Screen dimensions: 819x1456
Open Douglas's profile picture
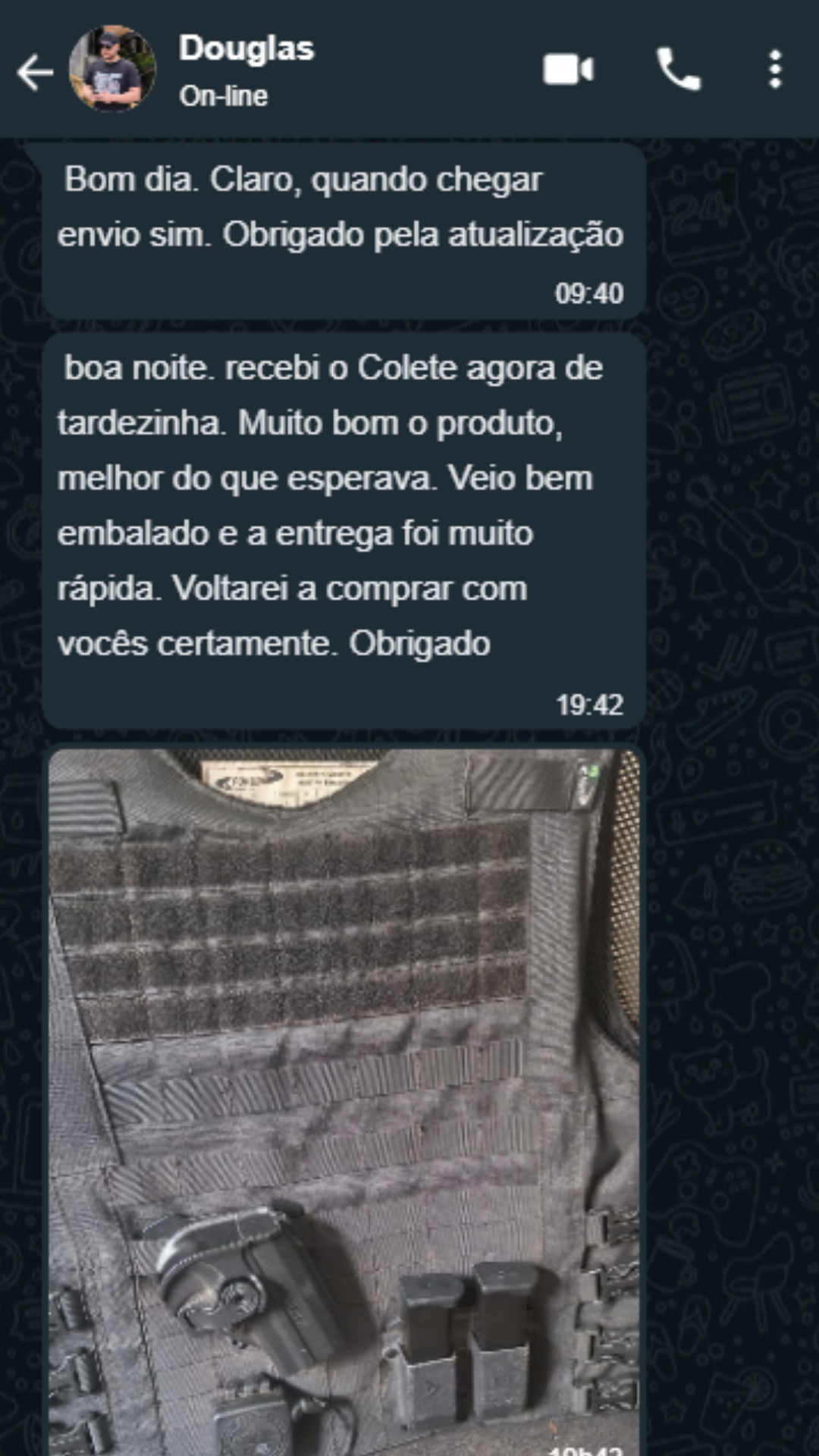point(113,70)
